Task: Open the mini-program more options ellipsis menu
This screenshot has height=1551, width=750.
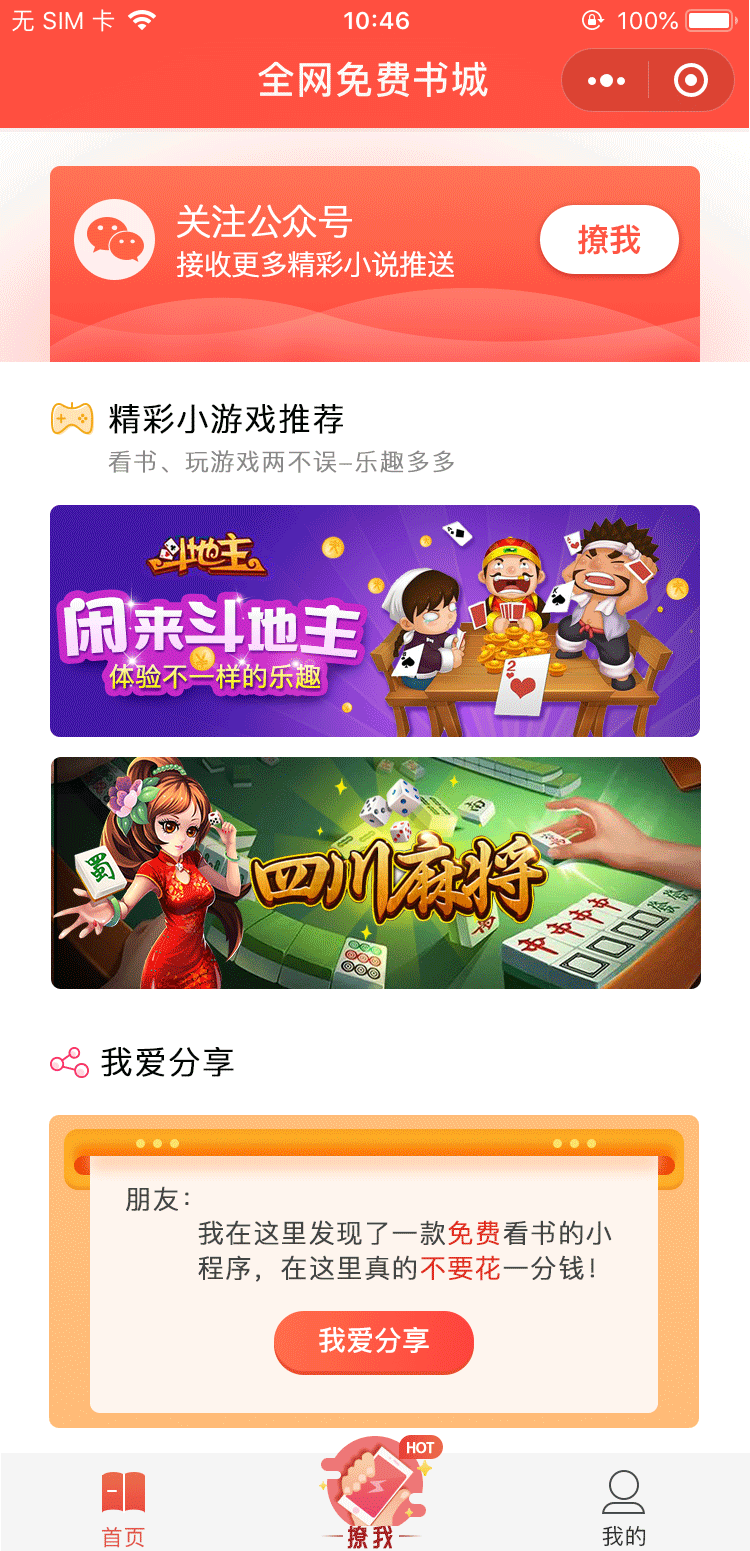Action: pos(604,80)
